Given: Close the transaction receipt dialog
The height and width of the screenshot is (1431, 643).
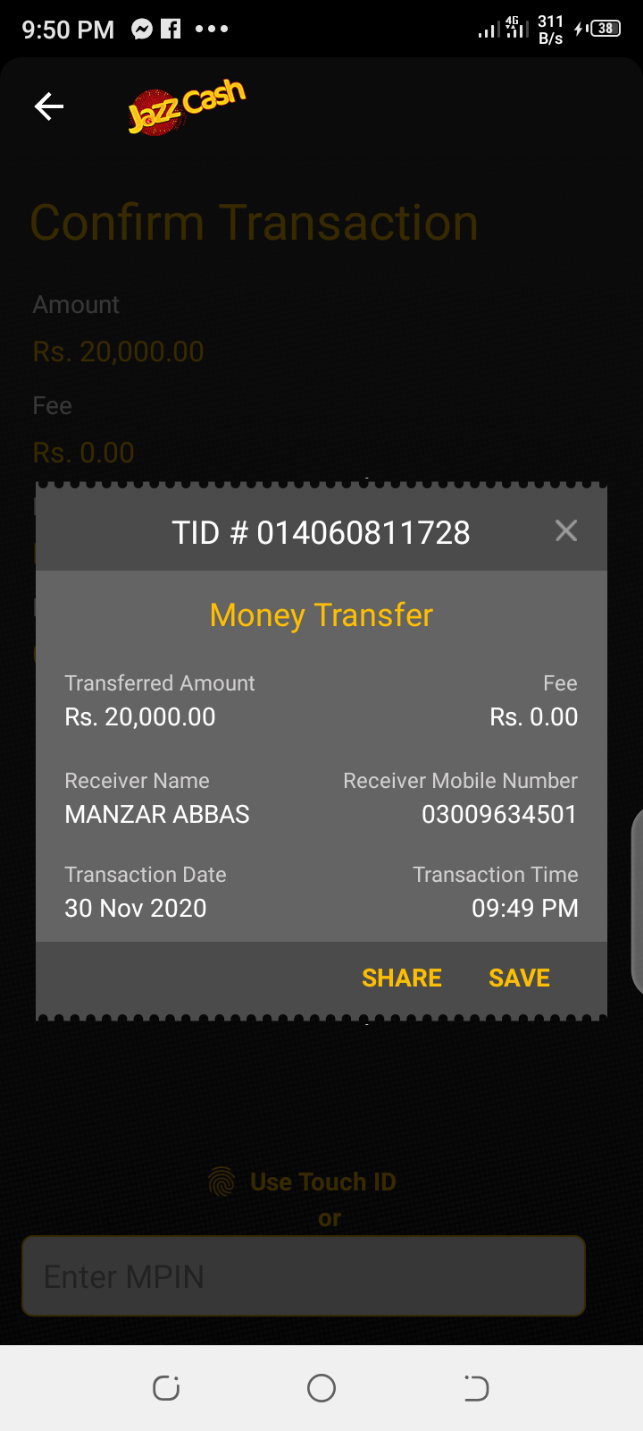Looking at the screenshot, I should click(566, 531).
